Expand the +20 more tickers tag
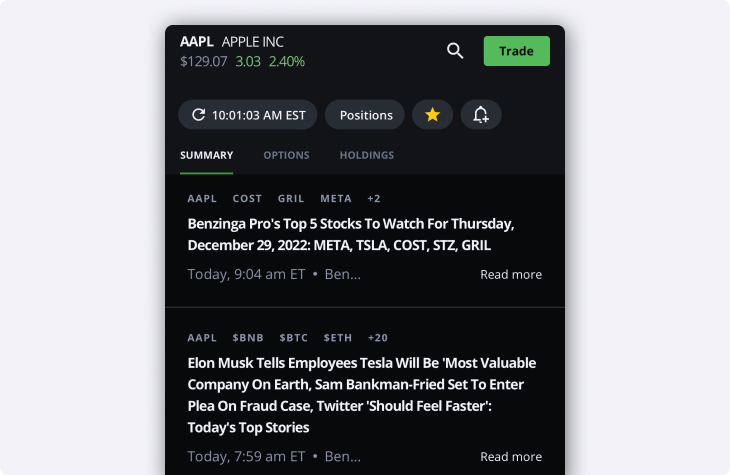 click(x=378, y=338)
